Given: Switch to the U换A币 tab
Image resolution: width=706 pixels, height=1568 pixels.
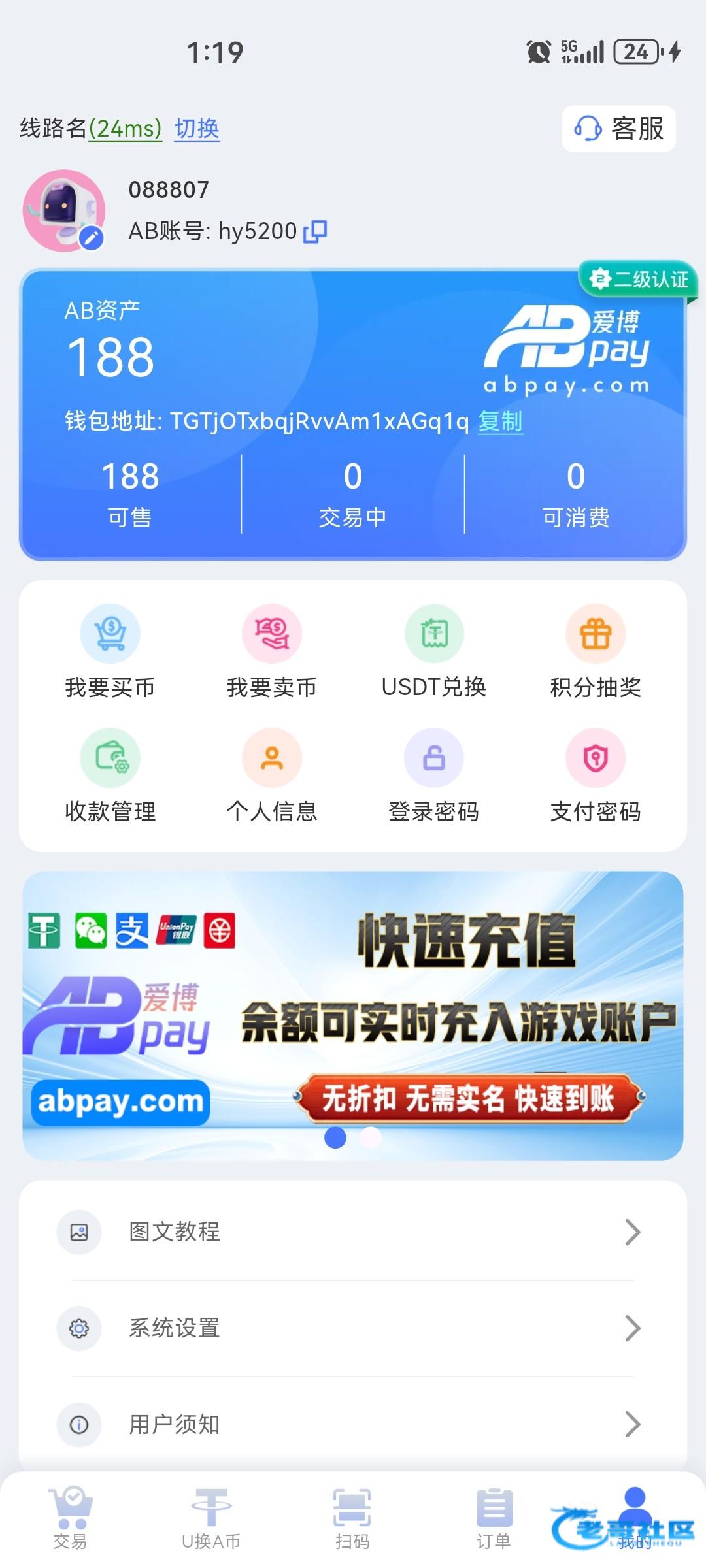Looking at the screenshot, I should (x=211, y=1519).
